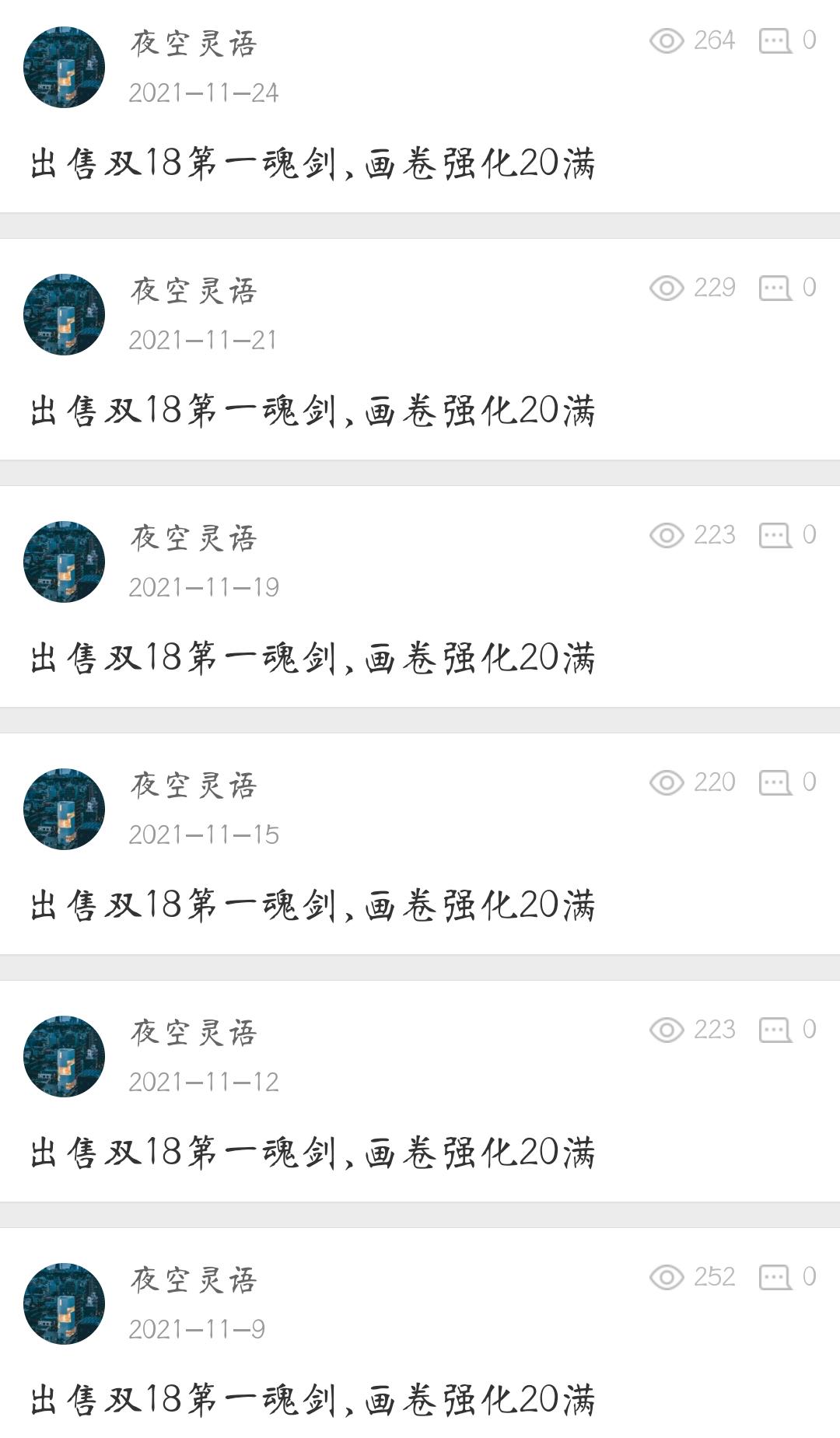This screenshot has height=1438, width=840.
Task: View 夜空灵语's avatar on the 2021-11-12 post
Action: point(65,1056)
